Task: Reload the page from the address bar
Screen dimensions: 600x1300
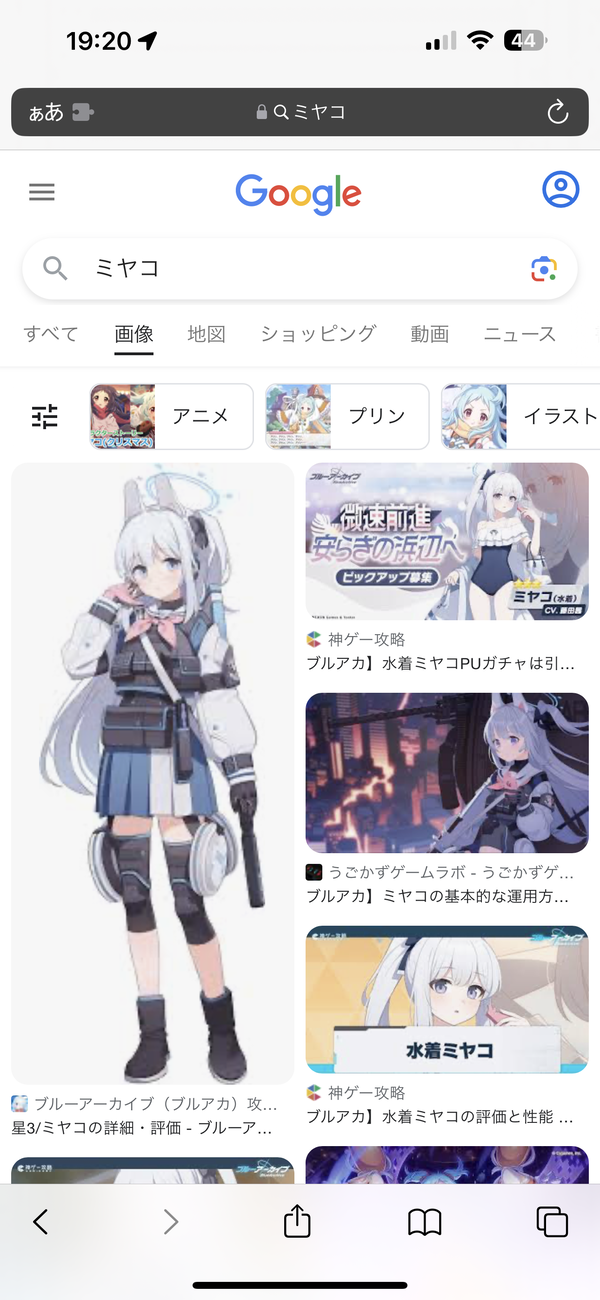Action: [558, 112]
